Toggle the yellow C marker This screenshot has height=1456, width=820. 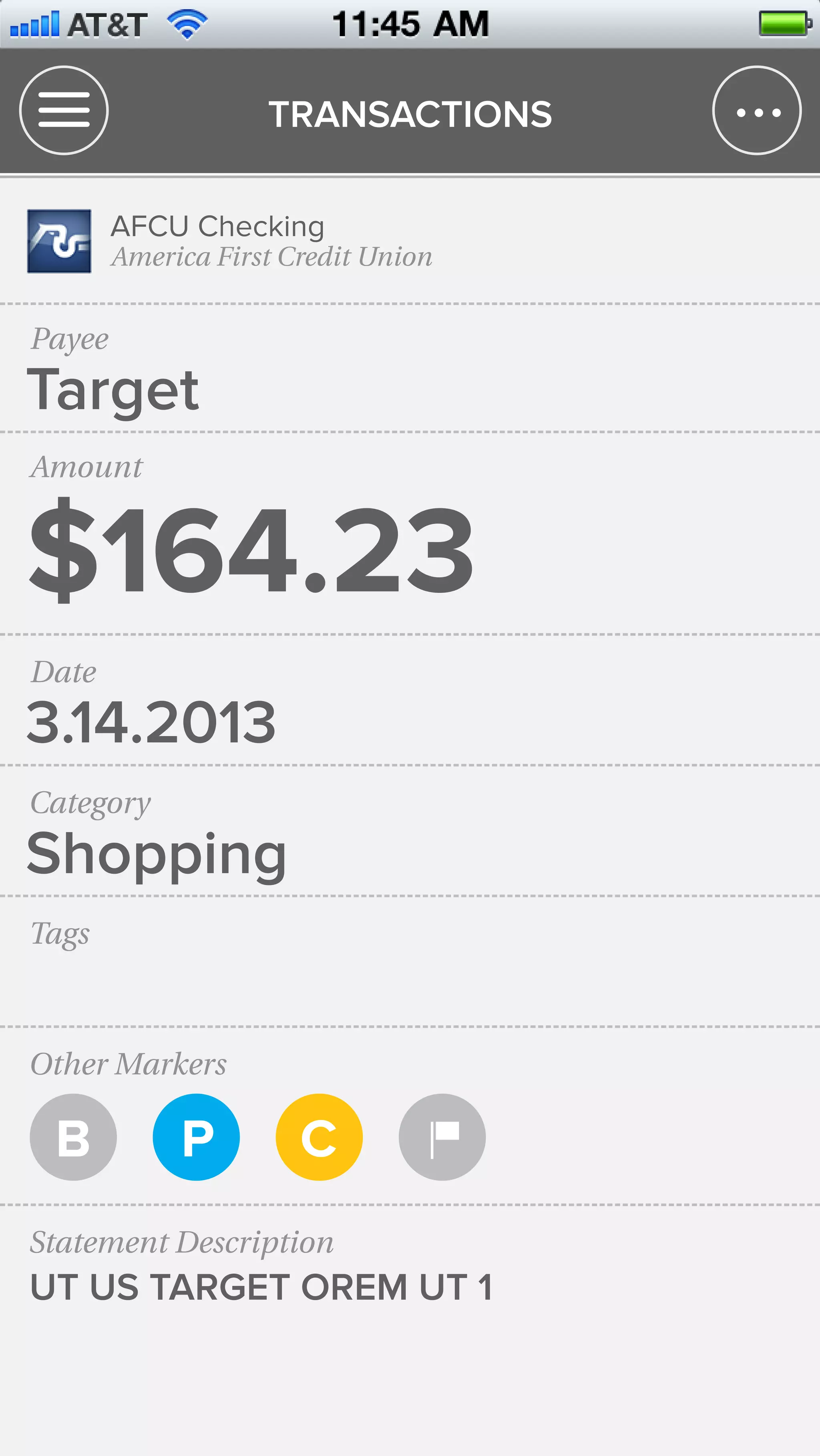[319, 1137]
